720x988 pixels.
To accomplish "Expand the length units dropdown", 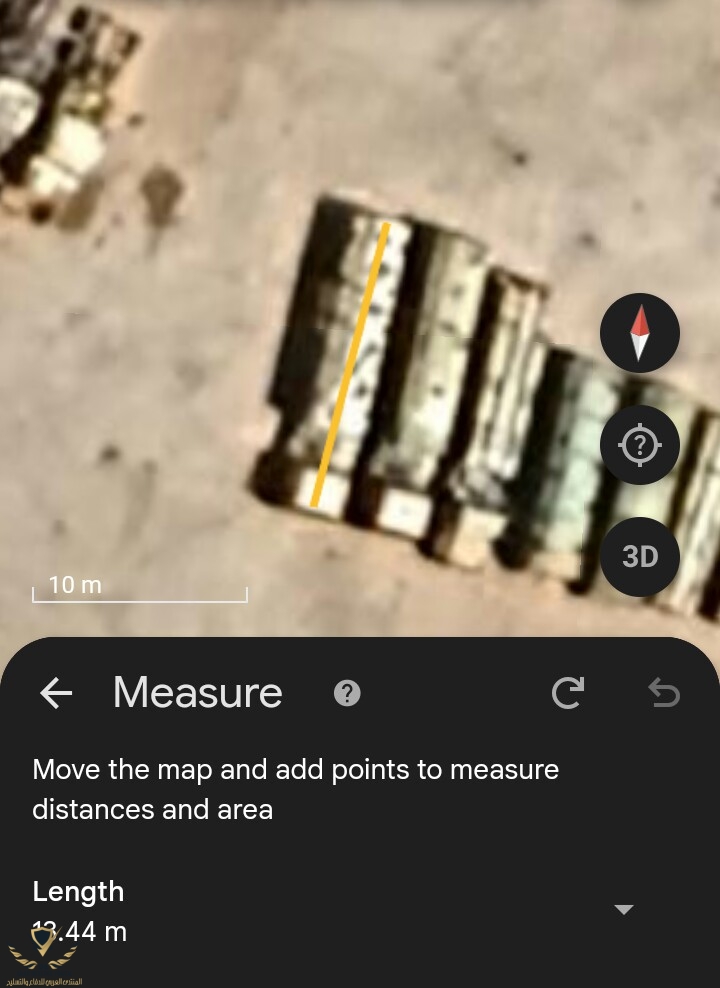I will [624, 909].
